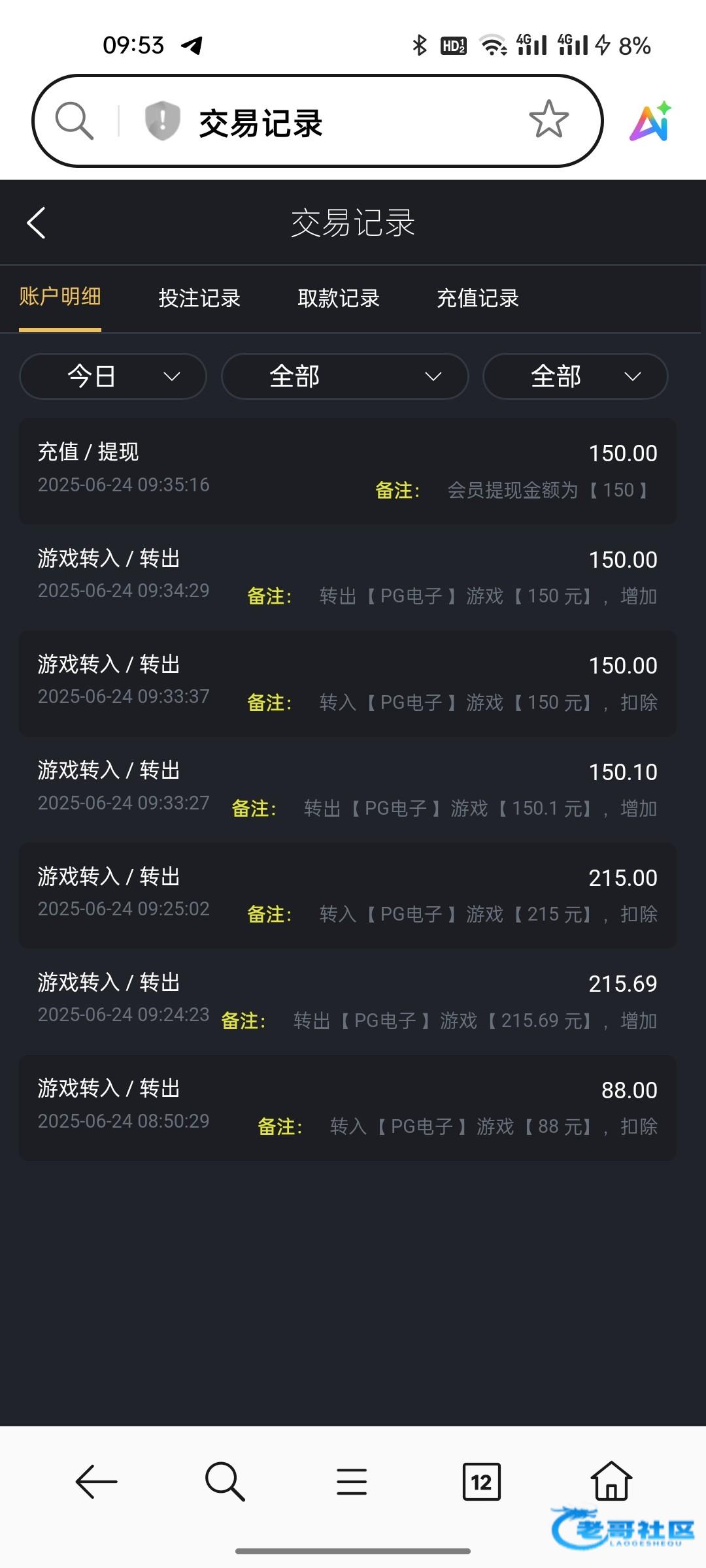This screenshot has height=1568, width=706.
Task: Tap the back arrow beside 交易记录 header
Action: click(36, 223)
